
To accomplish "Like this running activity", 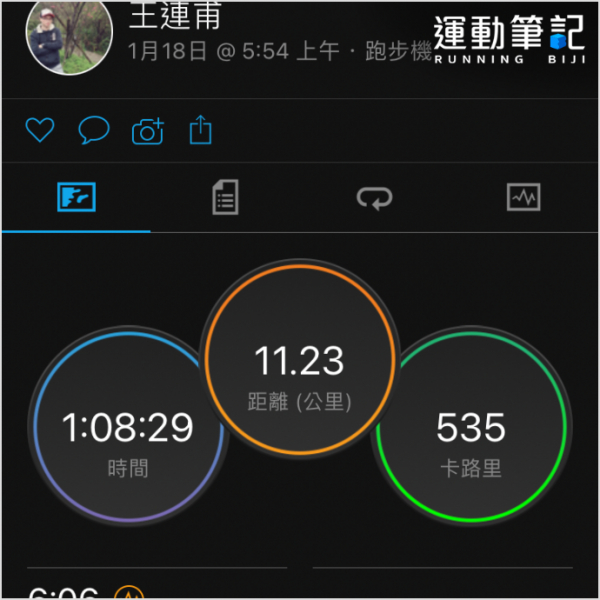I will 39,130.
